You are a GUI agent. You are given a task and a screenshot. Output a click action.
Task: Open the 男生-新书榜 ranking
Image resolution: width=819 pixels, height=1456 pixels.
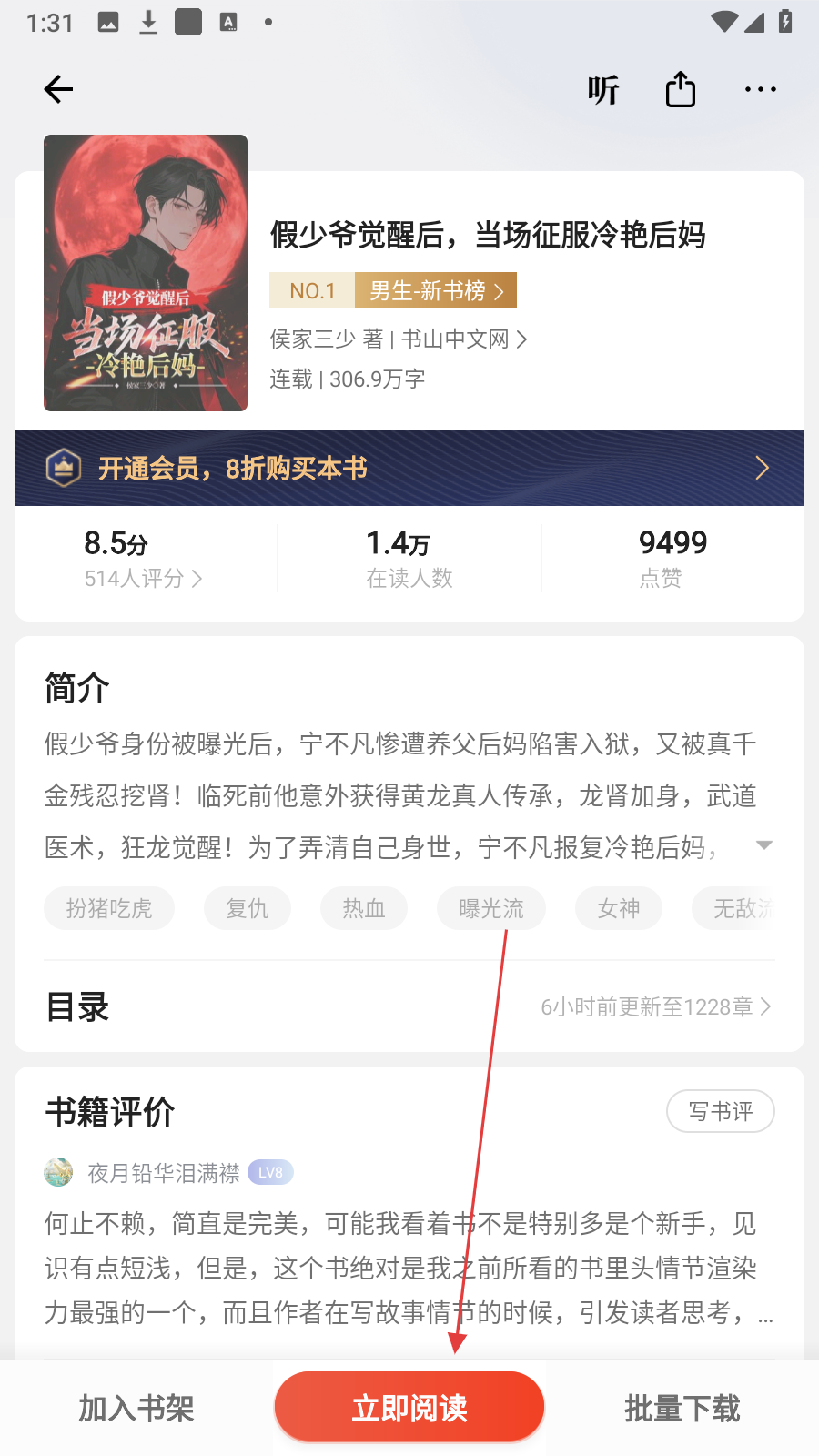(x=435, y=291)
